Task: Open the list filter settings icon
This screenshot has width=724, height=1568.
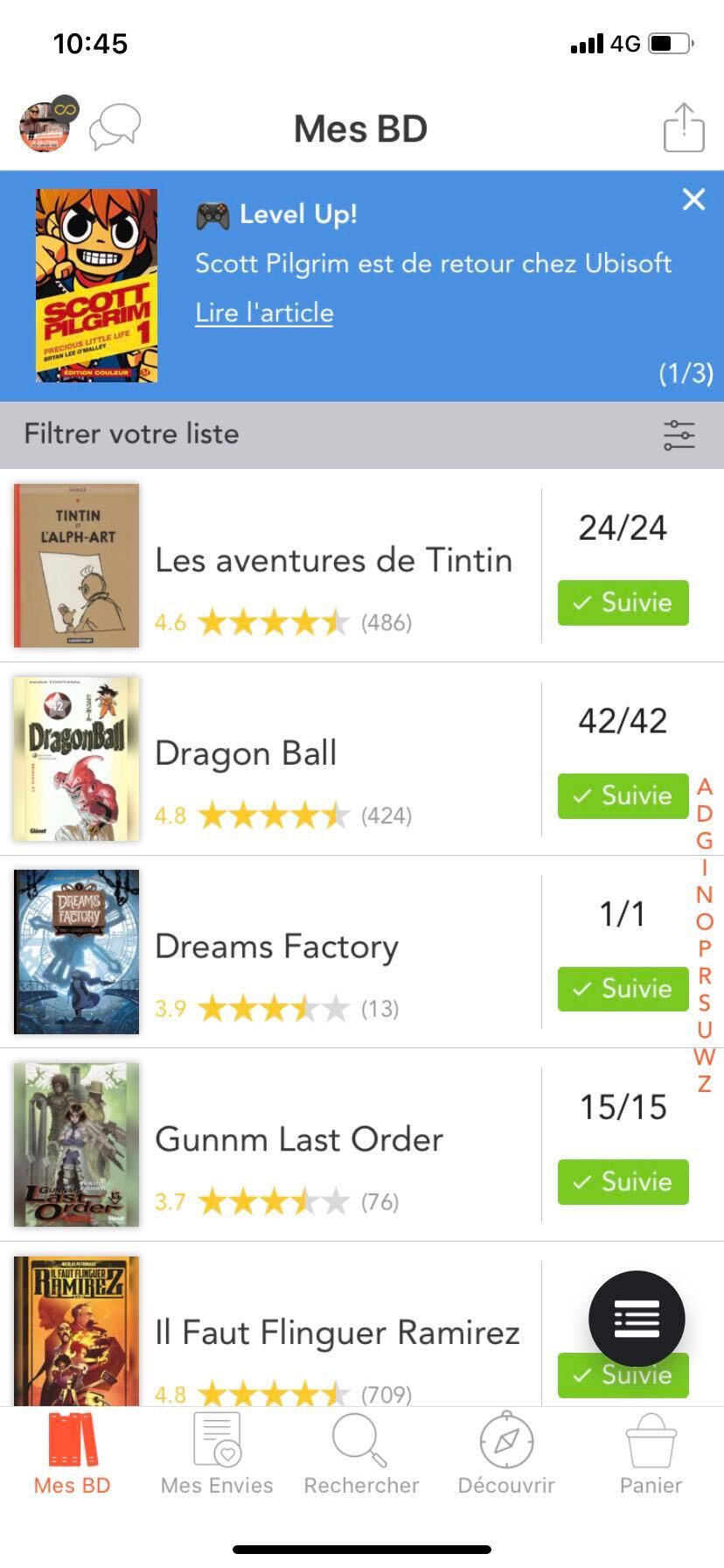Action: pos(679,434)
